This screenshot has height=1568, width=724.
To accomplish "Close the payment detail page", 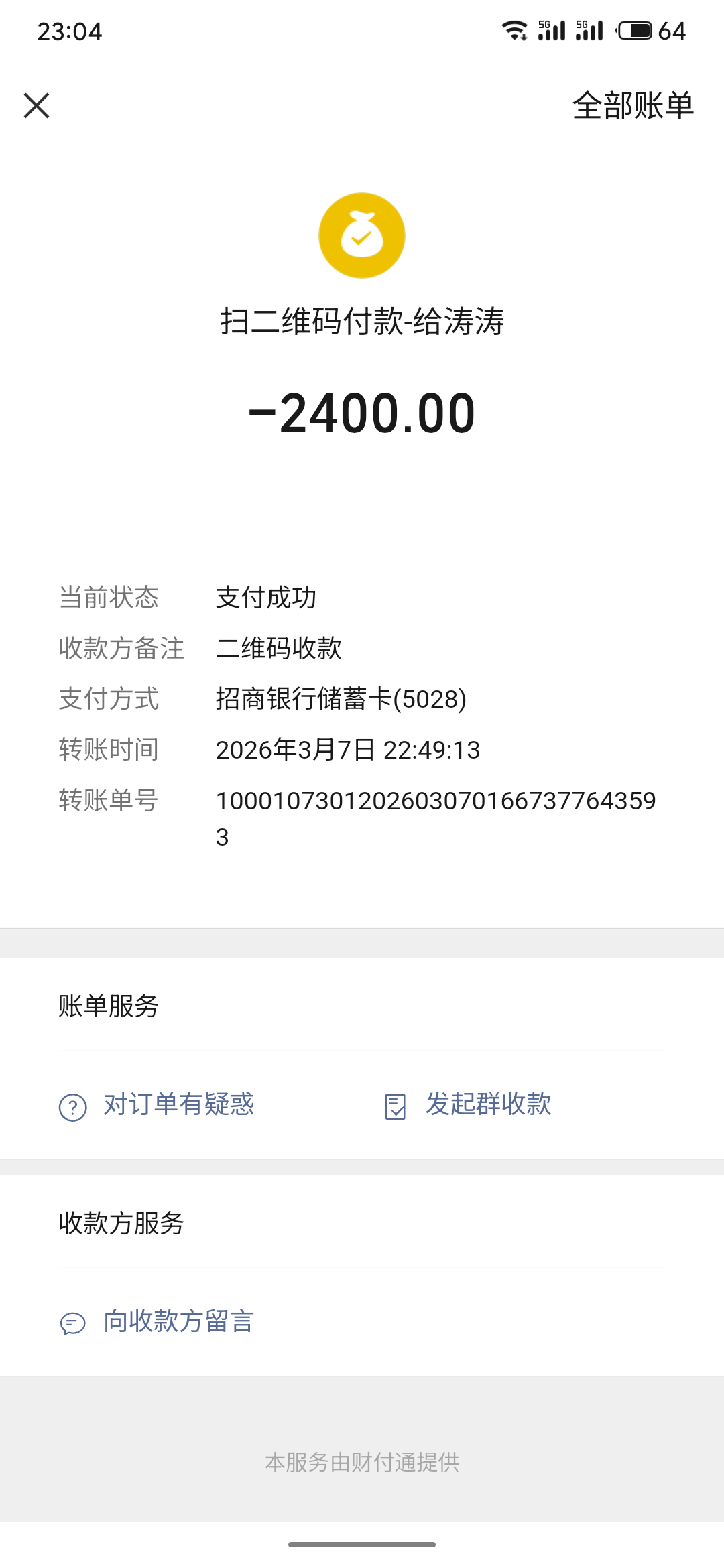I will click(37, 106).
